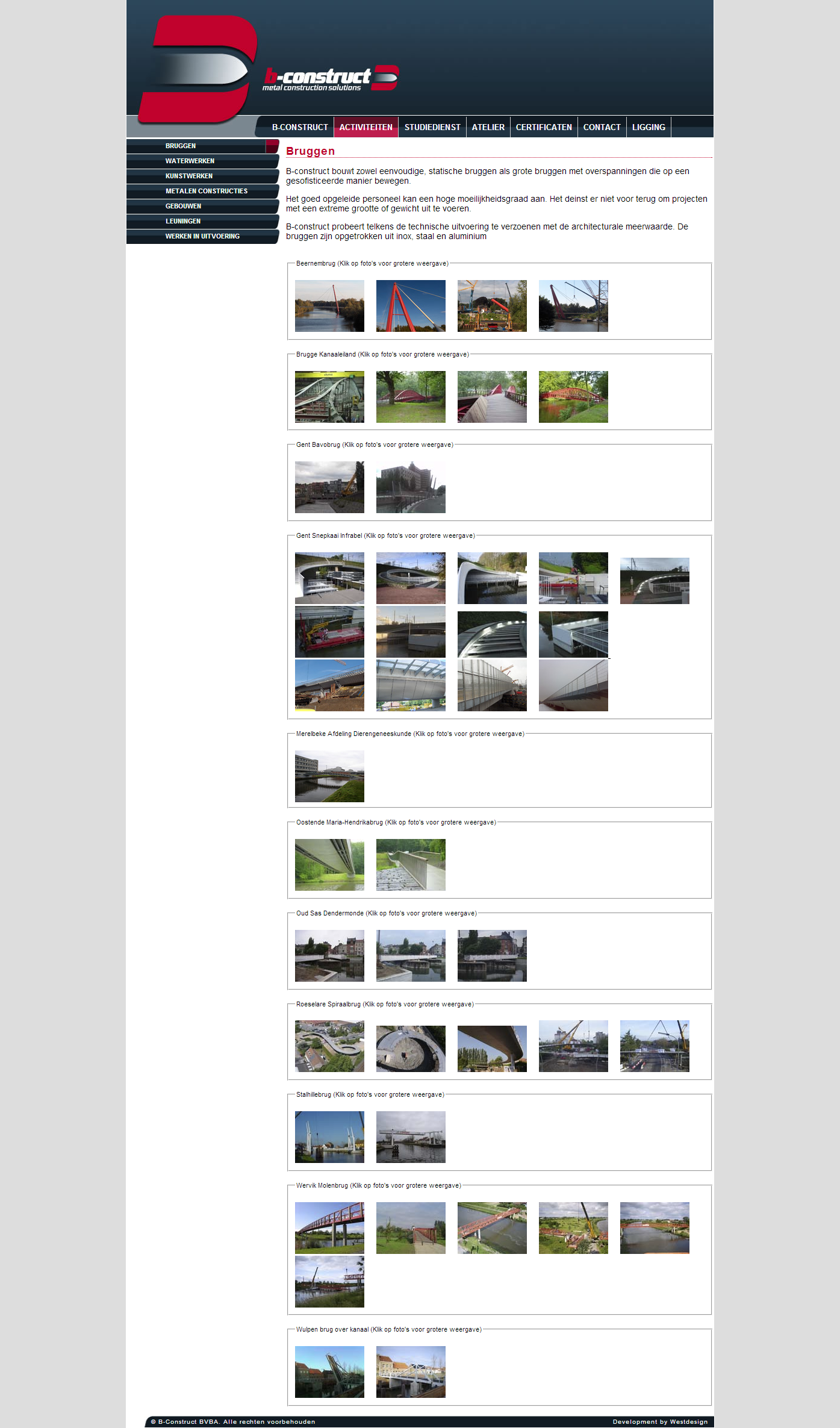Open the B-CONSTRUCT navigation tab
Viewport: 840px width, 1428px height.
pos(300,127)
